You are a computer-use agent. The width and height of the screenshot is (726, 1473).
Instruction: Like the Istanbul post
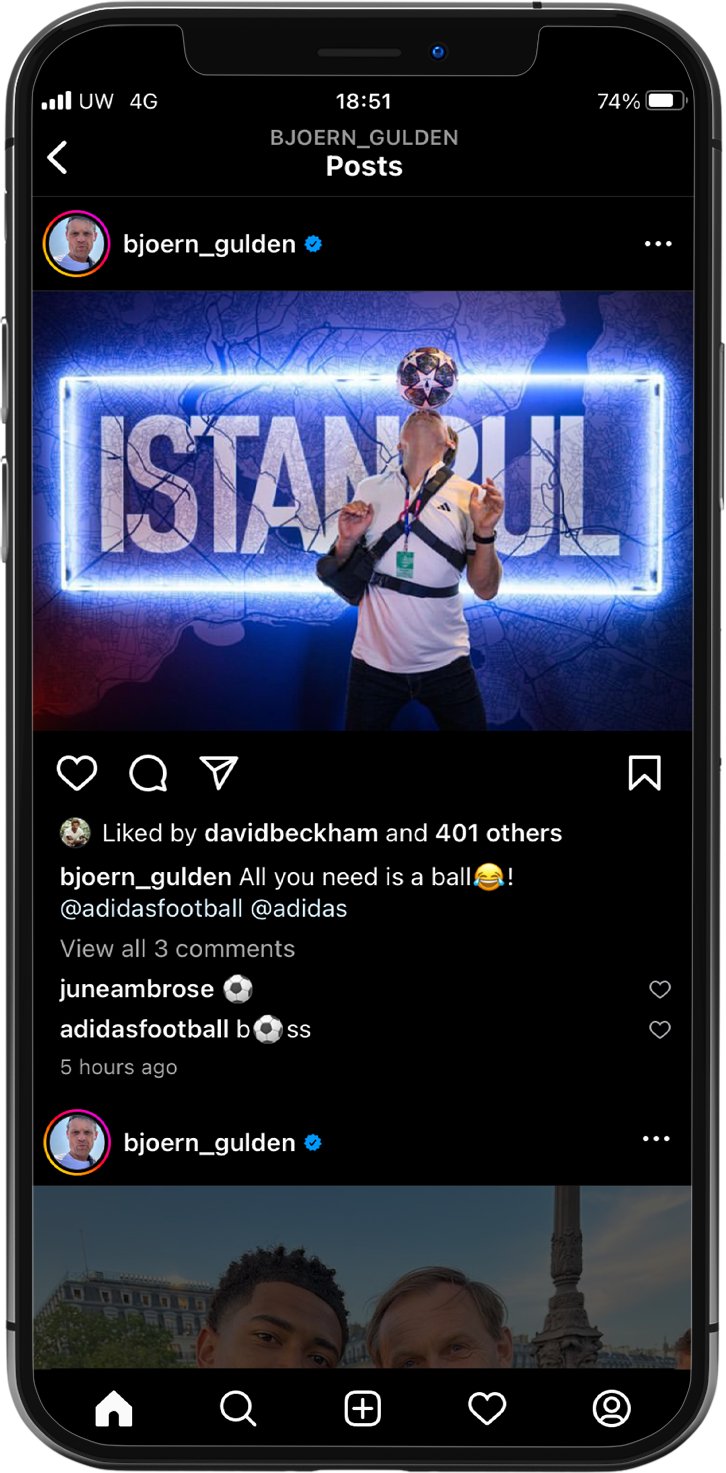[x=77, y=773]
